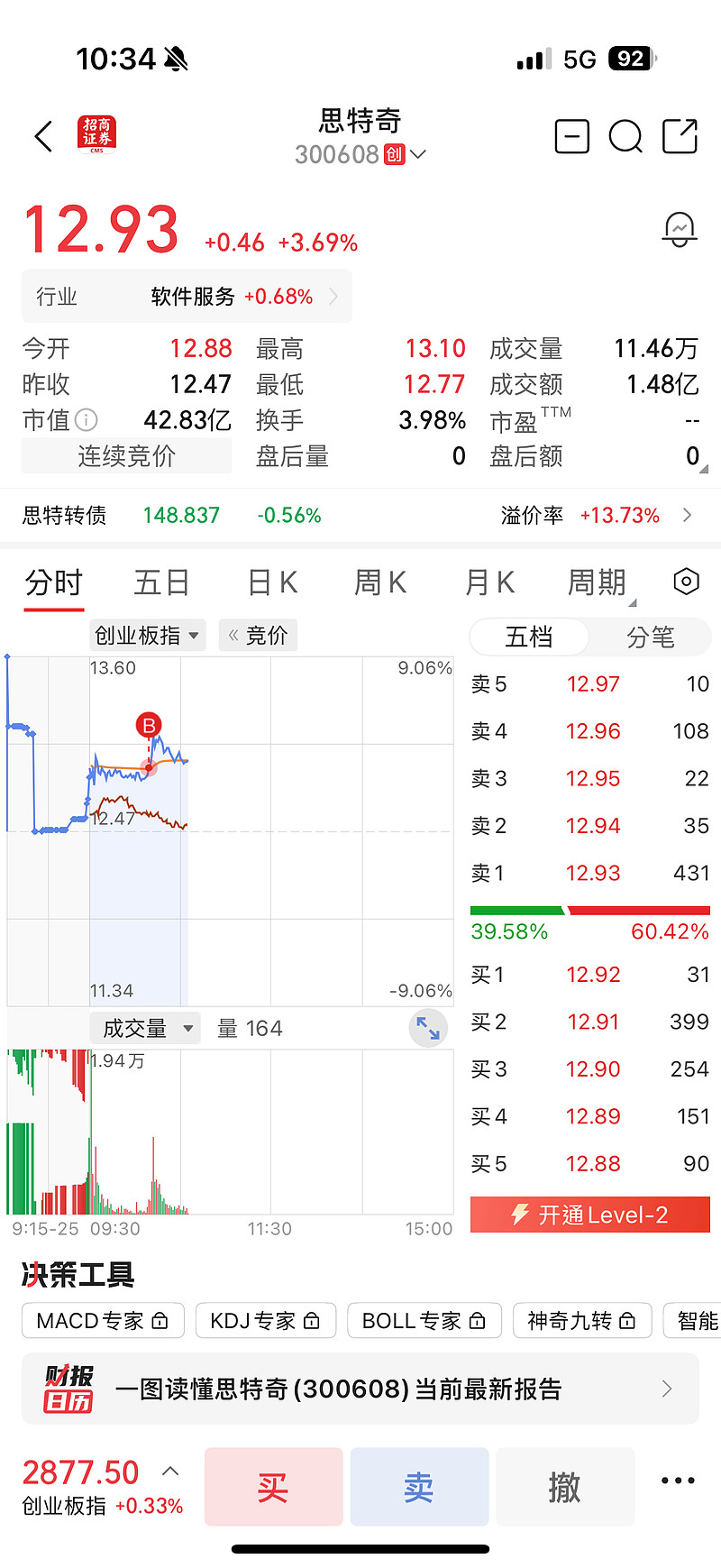Remove stock from watchlist via minus icon
721x1568 pixels.
pyautogui.click(x=571, y=137)
